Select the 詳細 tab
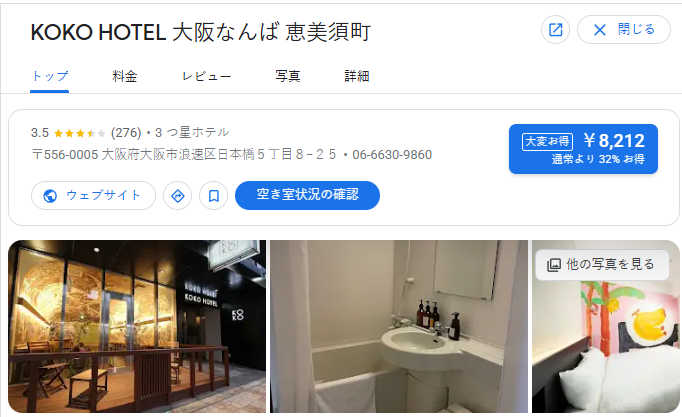682x417 pixels. pos(357,76)
